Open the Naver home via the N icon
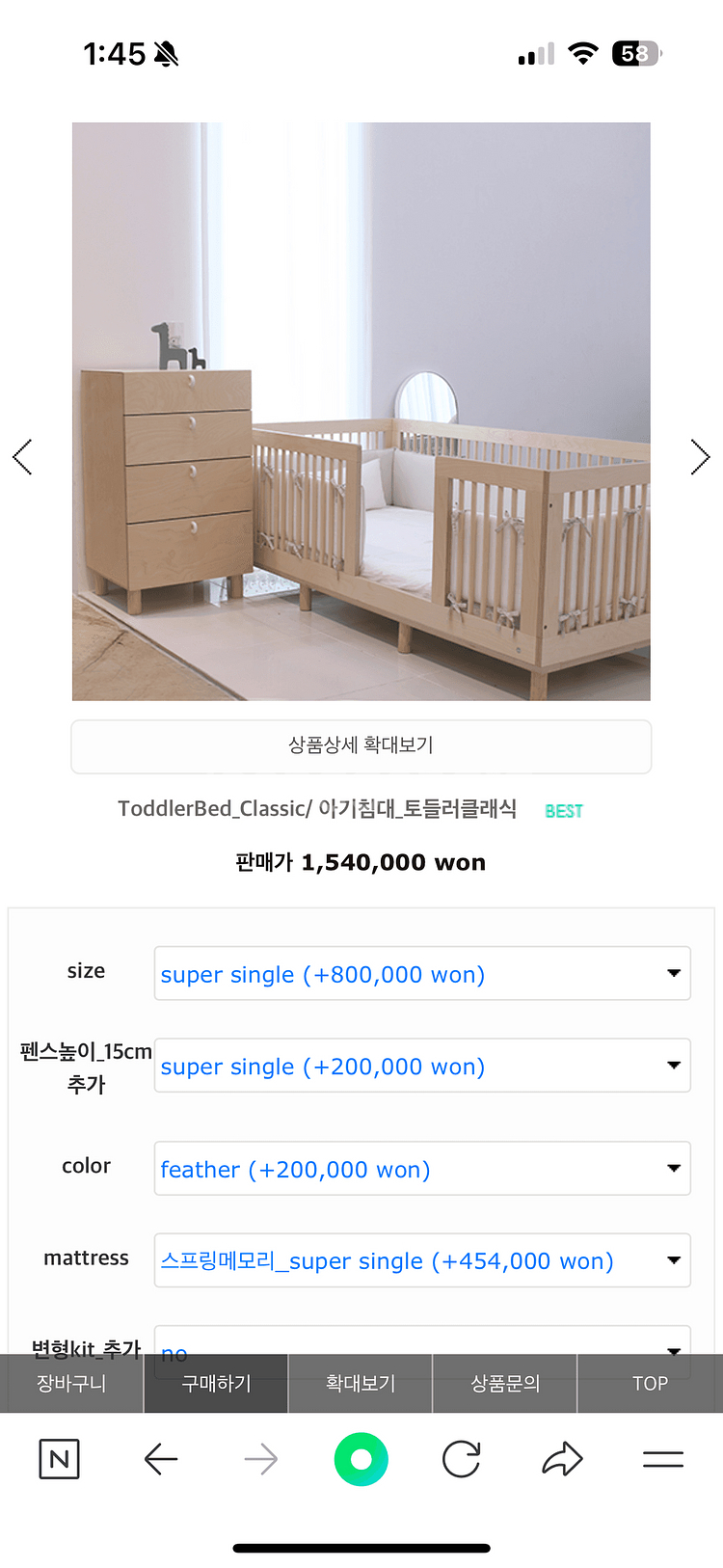Screen dimensions: 723x1568 59,1459
